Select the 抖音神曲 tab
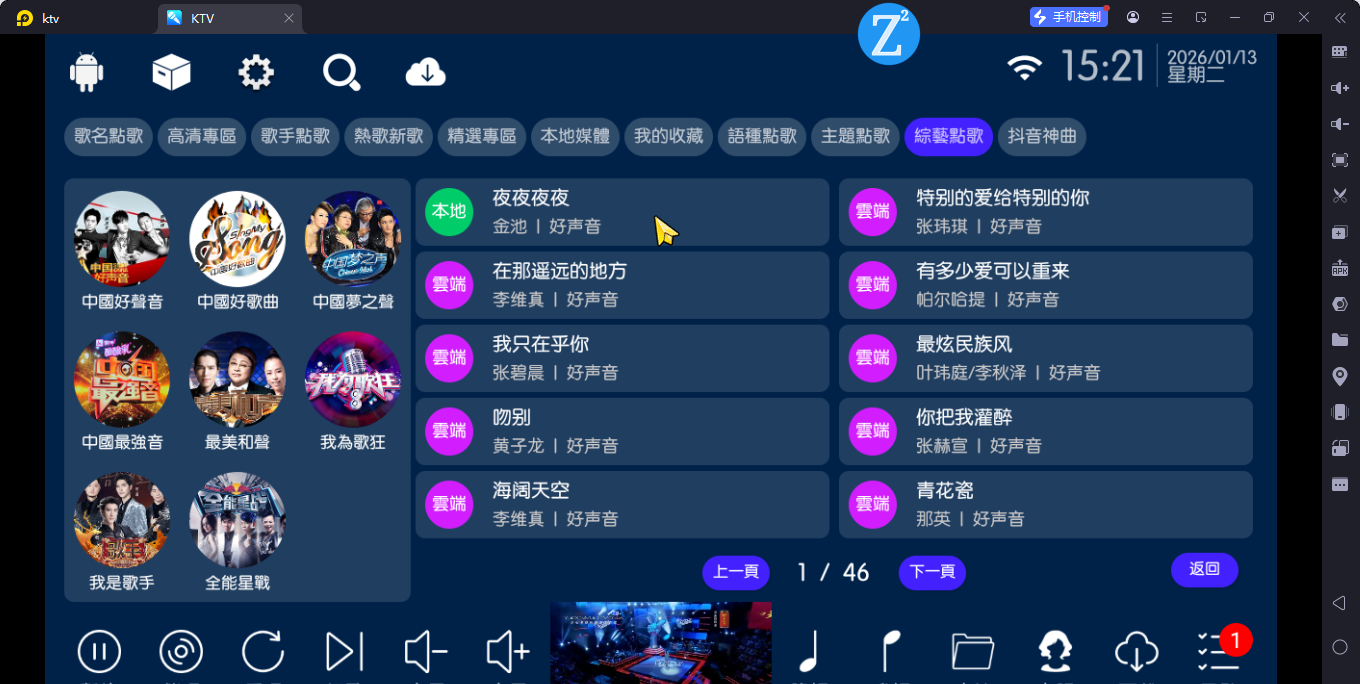This screenshot has height=684, width=1360. pyautogui.click(x=1042, y=137)
